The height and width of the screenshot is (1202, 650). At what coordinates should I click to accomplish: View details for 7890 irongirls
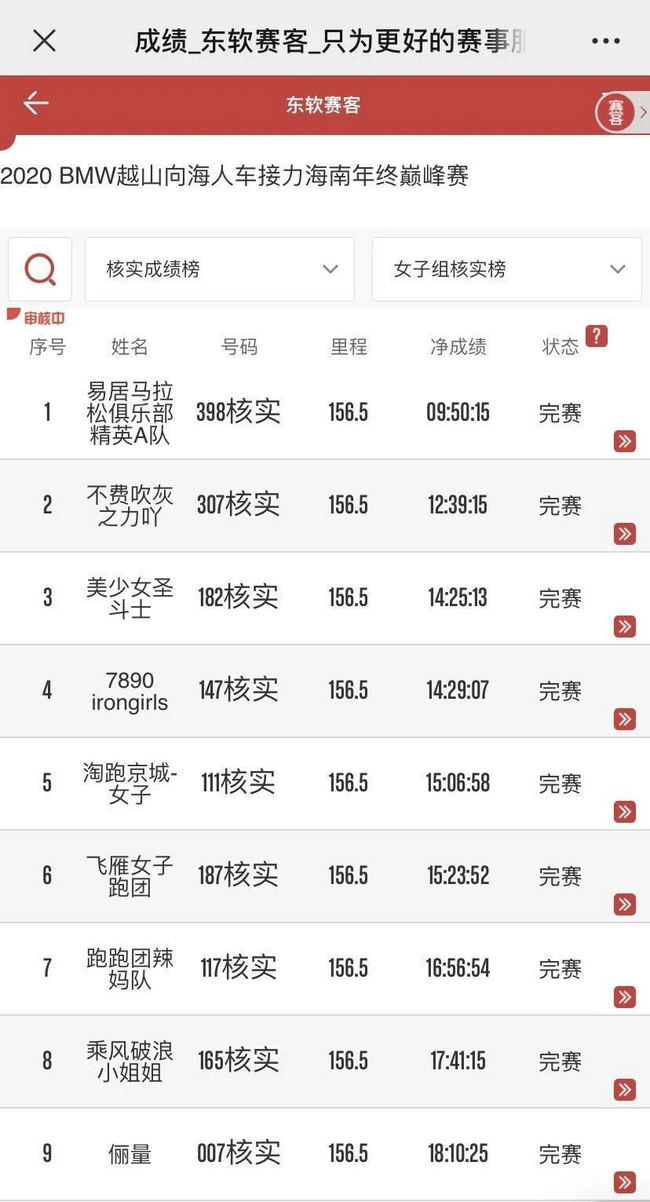click(x=625, y=719)
